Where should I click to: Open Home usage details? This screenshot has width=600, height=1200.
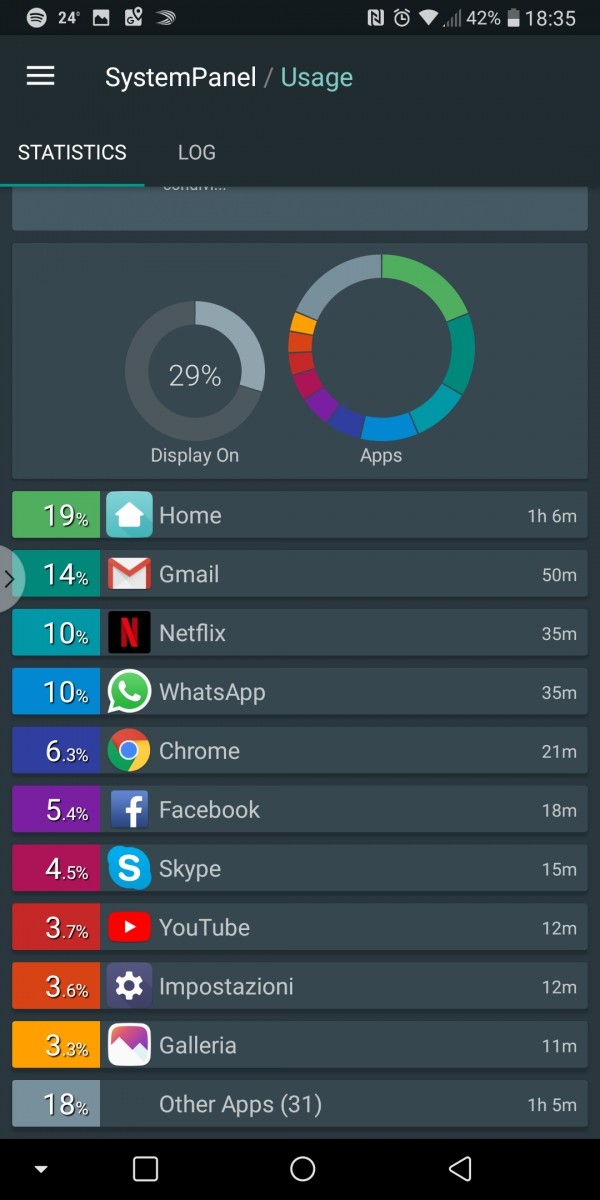pyautogui.click(x=300, y=515)
